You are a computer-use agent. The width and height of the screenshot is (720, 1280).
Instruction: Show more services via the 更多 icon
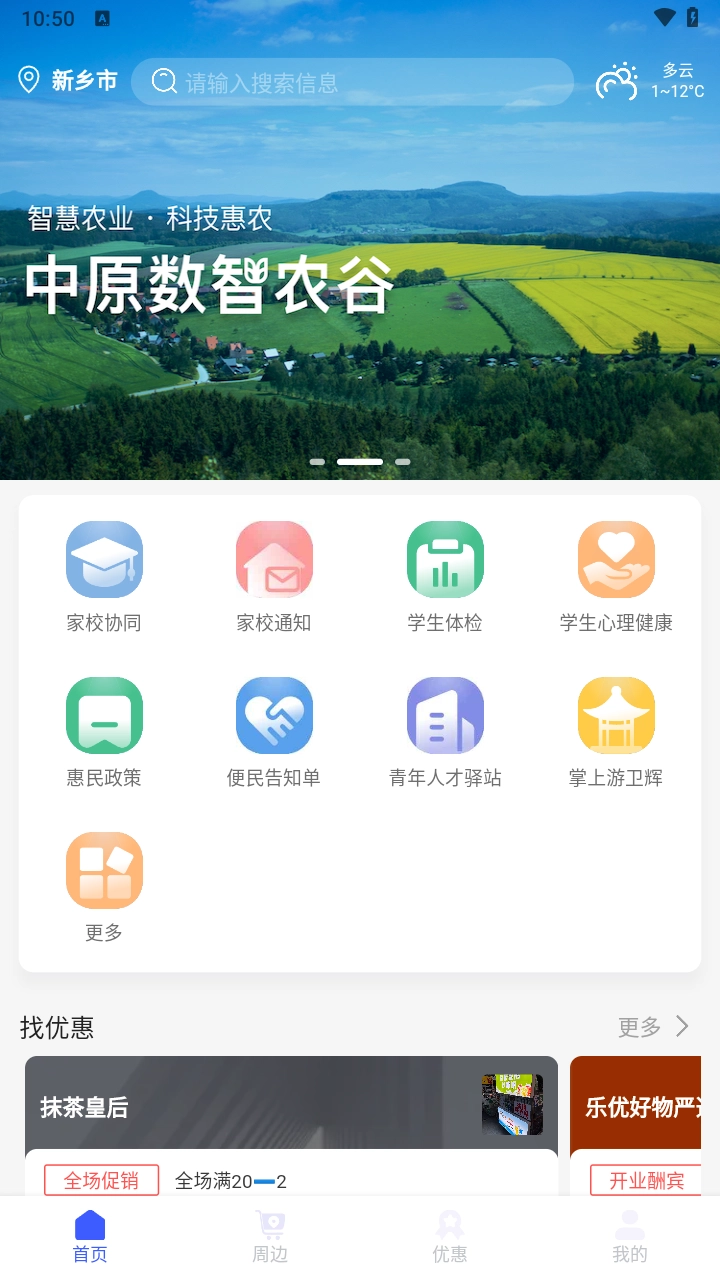coord(104,887)
